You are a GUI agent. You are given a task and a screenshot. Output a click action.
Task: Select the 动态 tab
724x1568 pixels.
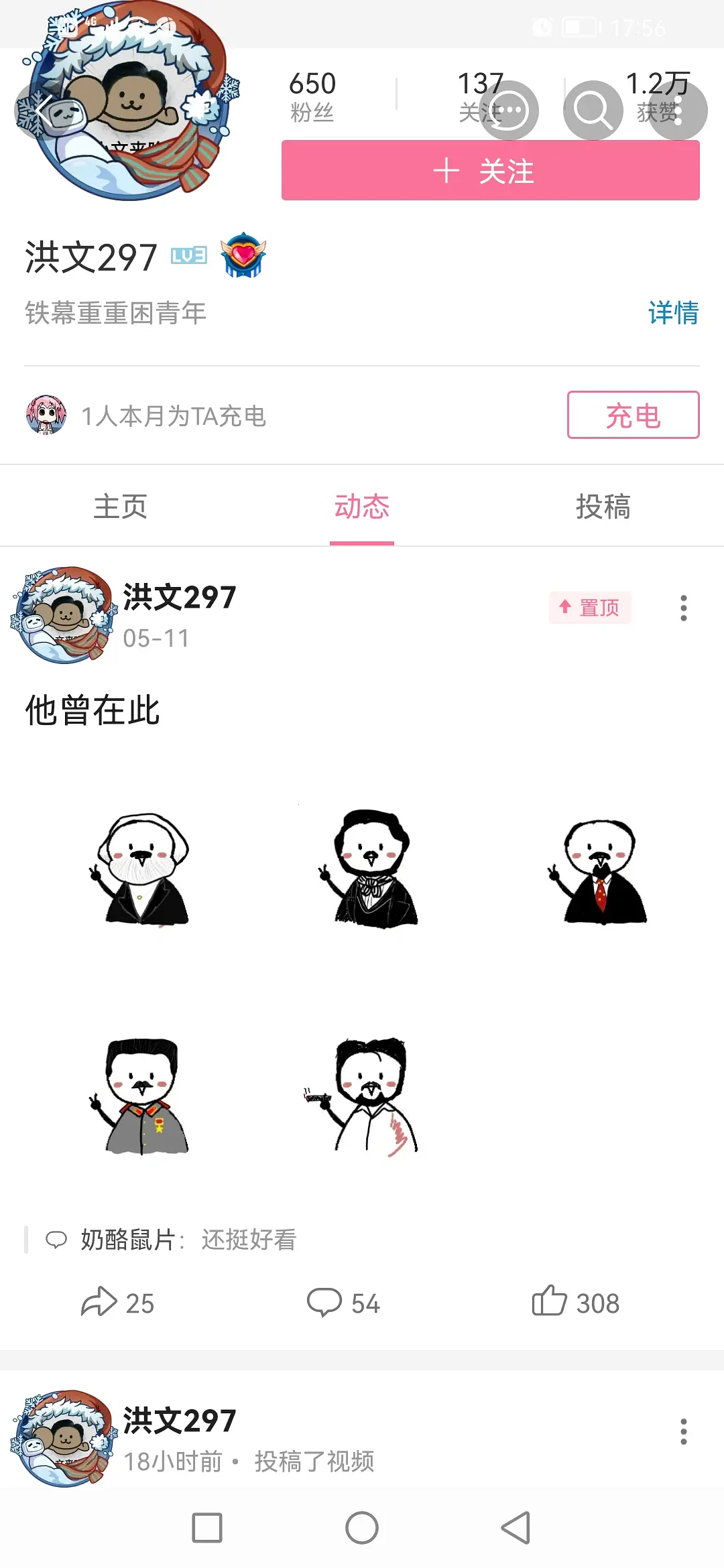coord(362,507)
